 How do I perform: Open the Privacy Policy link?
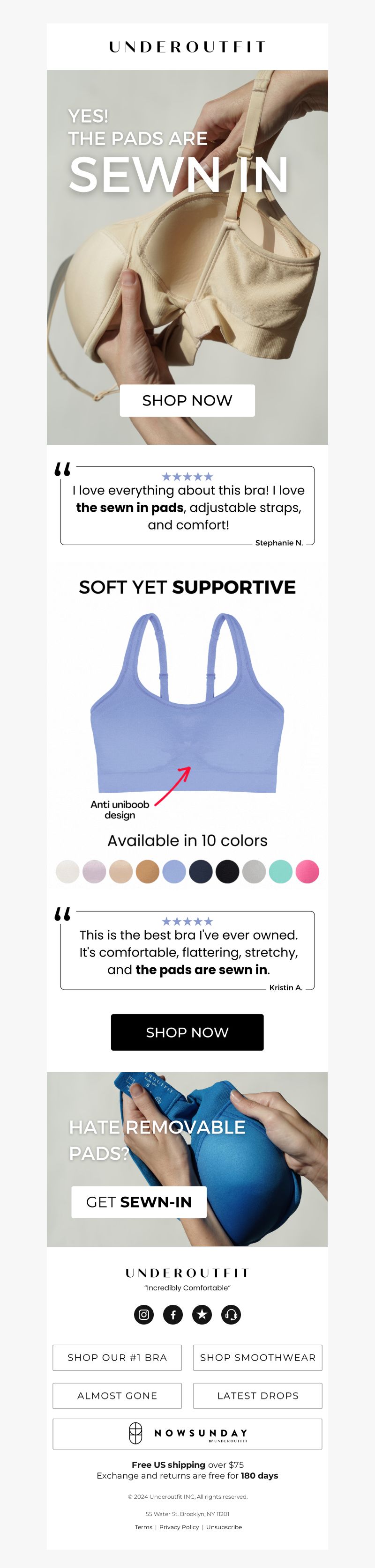pos(179,1527)
